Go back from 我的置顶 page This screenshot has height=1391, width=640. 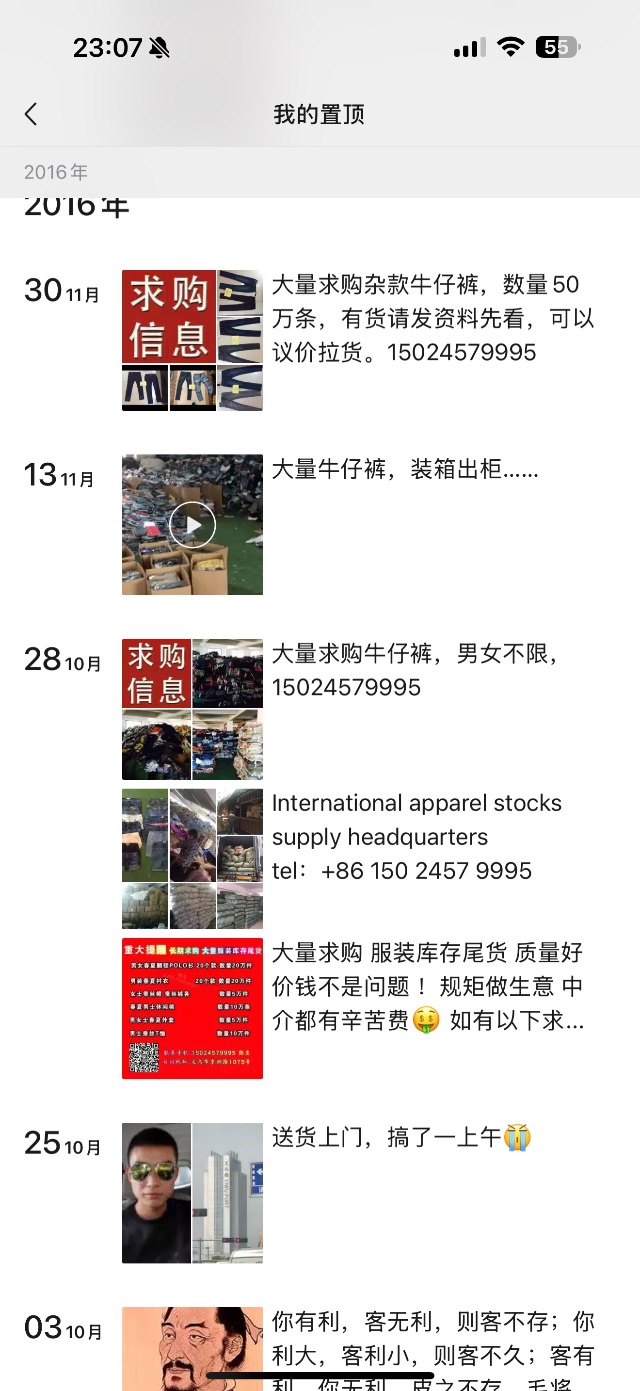[x=31, y=114]
